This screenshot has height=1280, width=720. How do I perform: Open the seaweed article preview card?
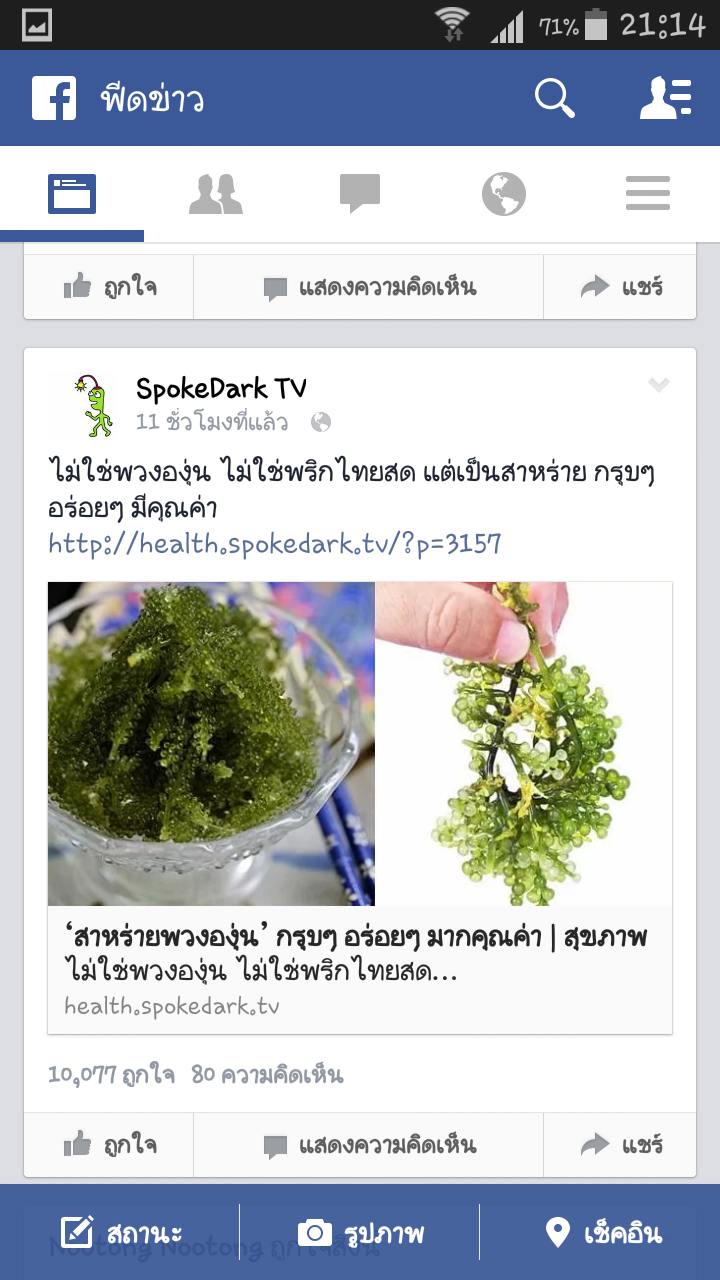pyautogui.click(x=360, y=806)
